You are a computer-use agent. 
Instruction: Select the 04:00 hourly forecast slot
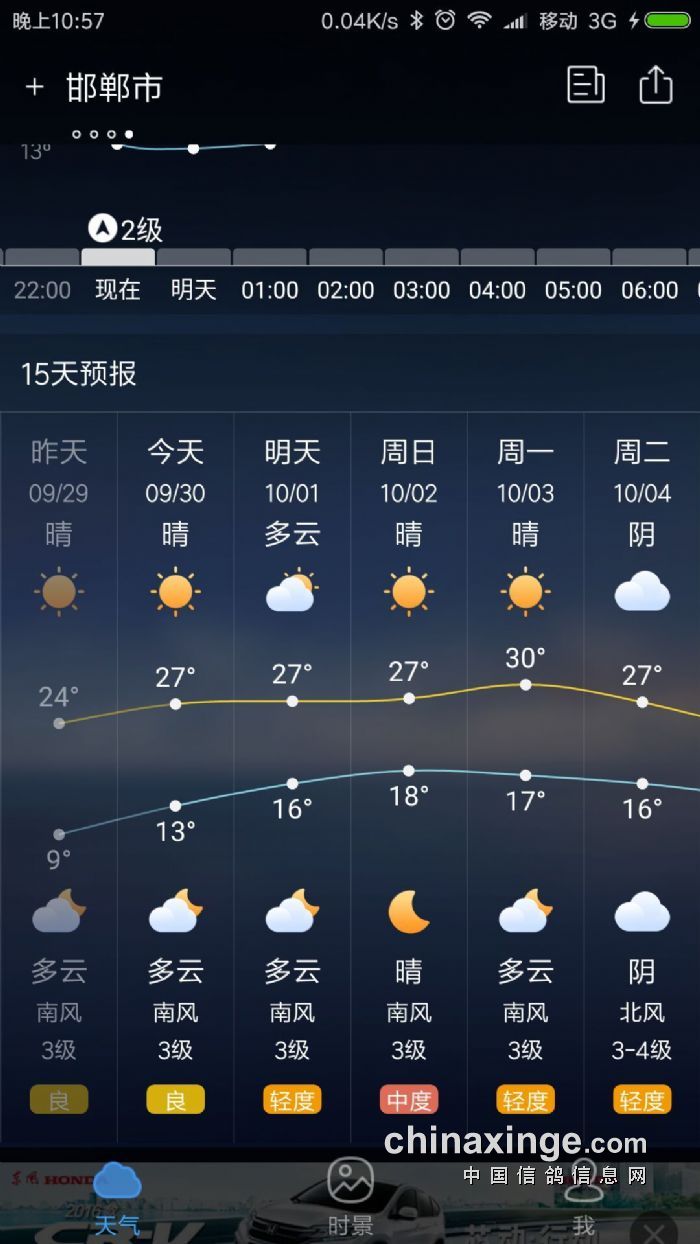pyautogui.click(x=497, y=290)
